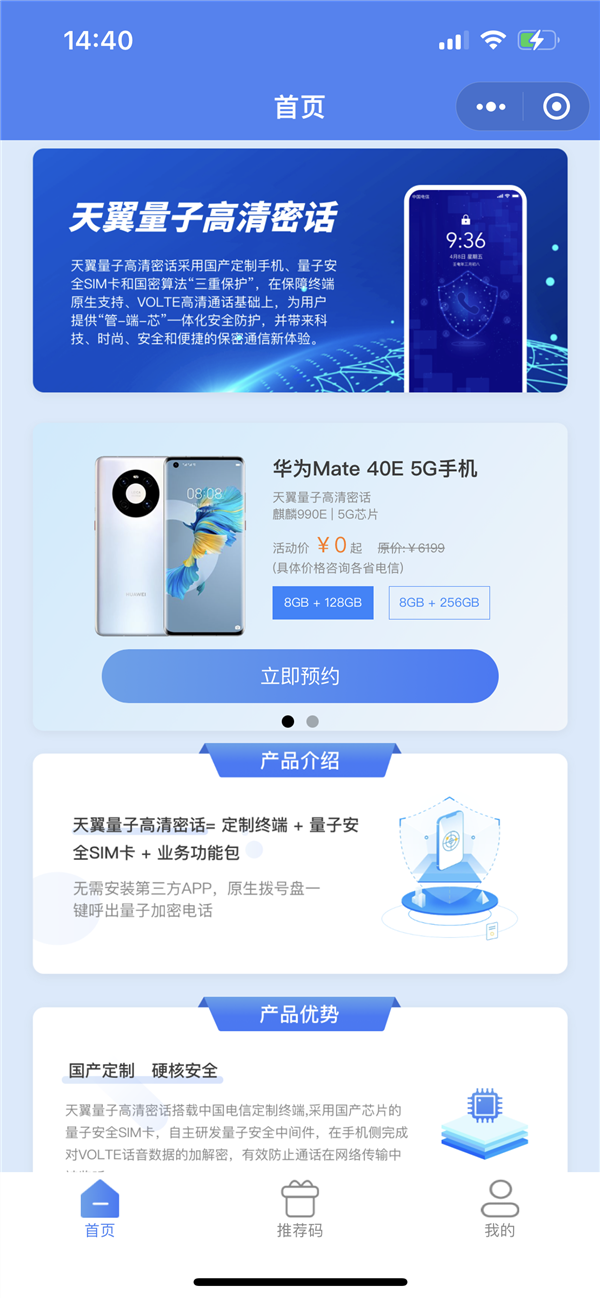The width and height of the screenshot is (600, 1298).
Task: Go to the second carousel page dot
Action: pyautogui.click(x=313, y=721)
